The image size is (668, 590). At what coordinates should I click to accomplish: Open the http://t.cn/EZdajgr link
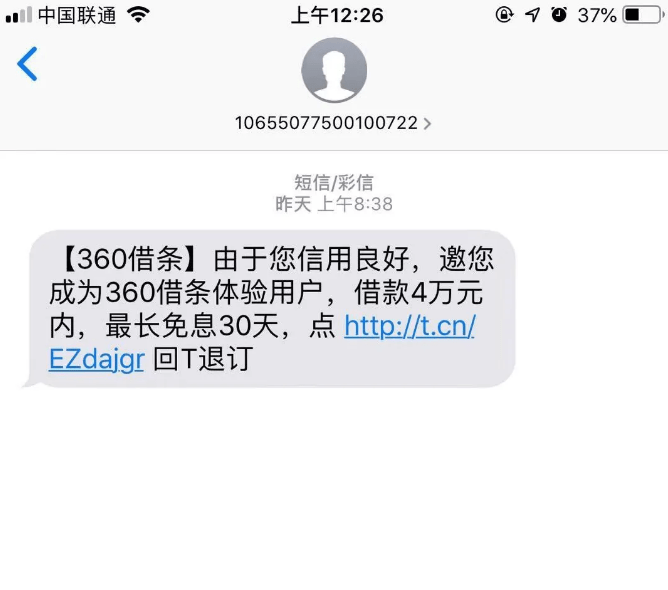click(x=409, y=327)
